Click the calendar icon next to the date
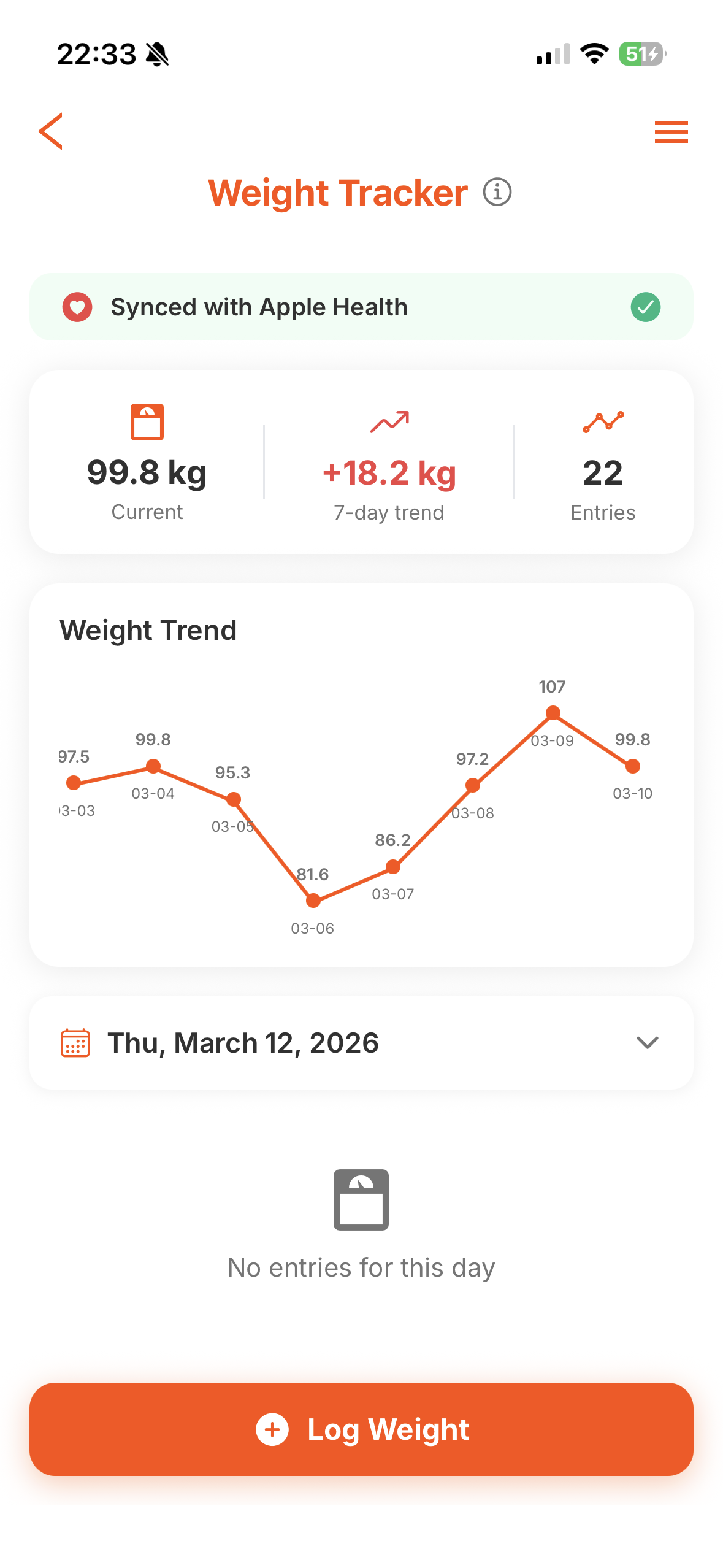The height and width of the screenshot is (1568, 723). pyautogui.click(x=75, y=1042)
